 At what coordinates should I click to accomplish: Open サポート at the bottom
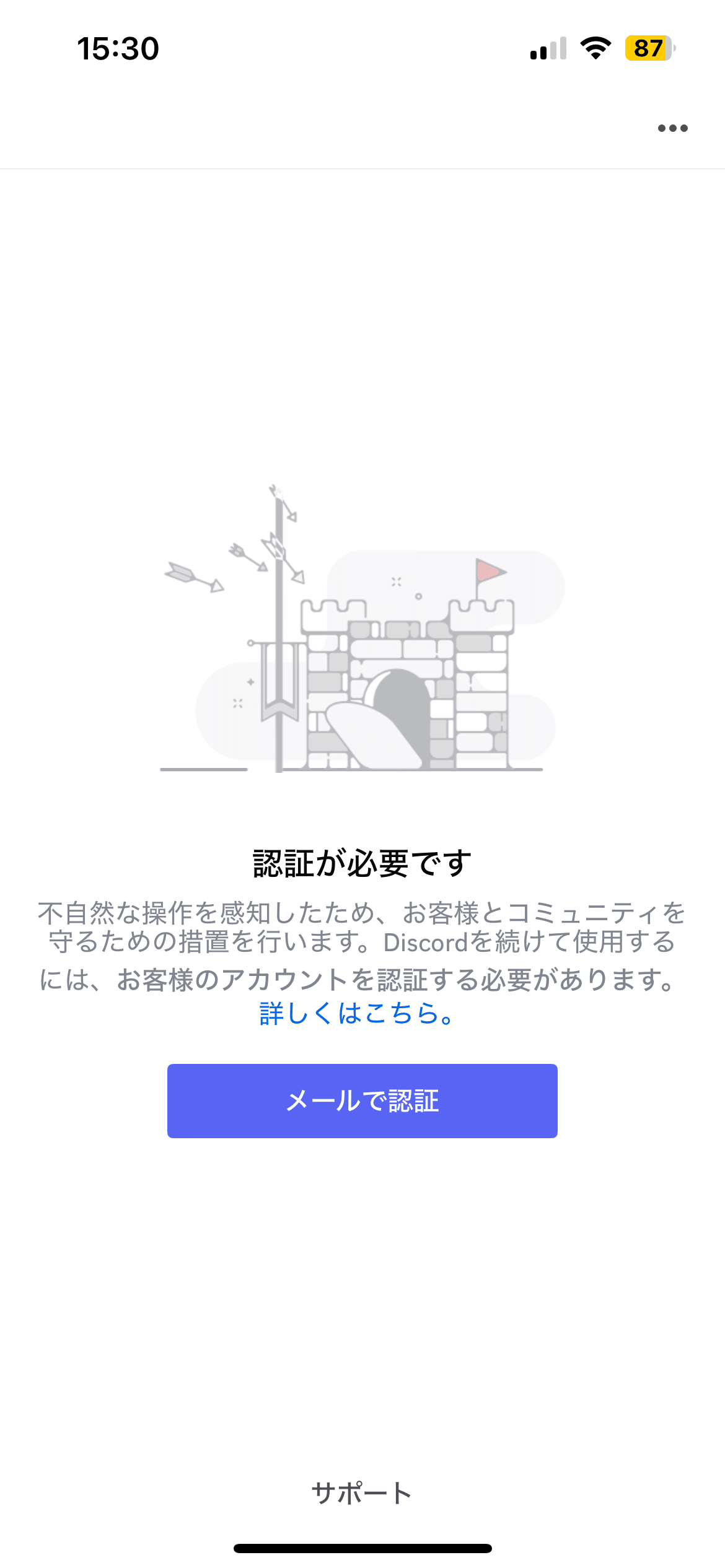362,1493
